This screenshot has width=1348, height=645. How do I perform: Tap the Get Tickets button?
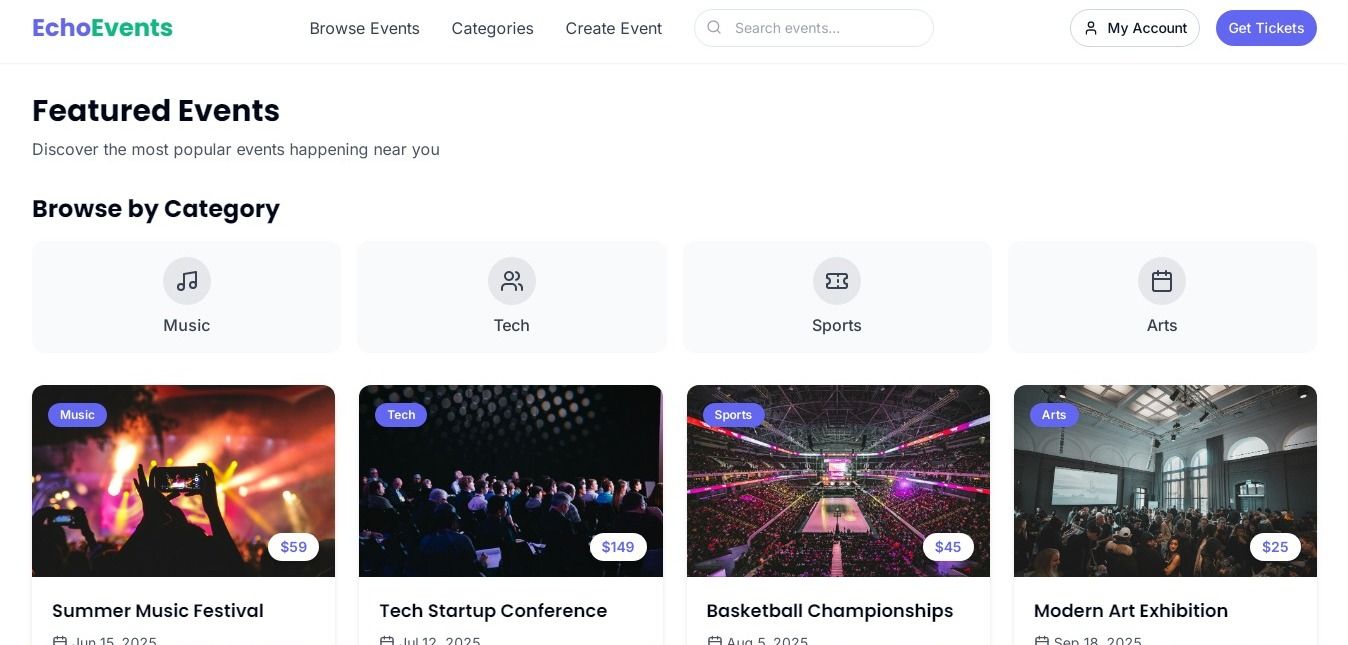click(x=1265, y=28)
